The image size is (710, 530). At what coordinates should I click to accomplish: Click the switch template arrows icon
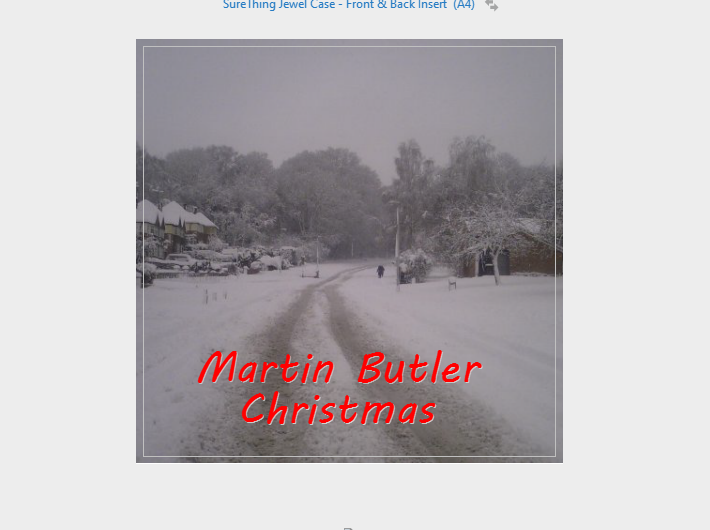[x=491, y=5]
